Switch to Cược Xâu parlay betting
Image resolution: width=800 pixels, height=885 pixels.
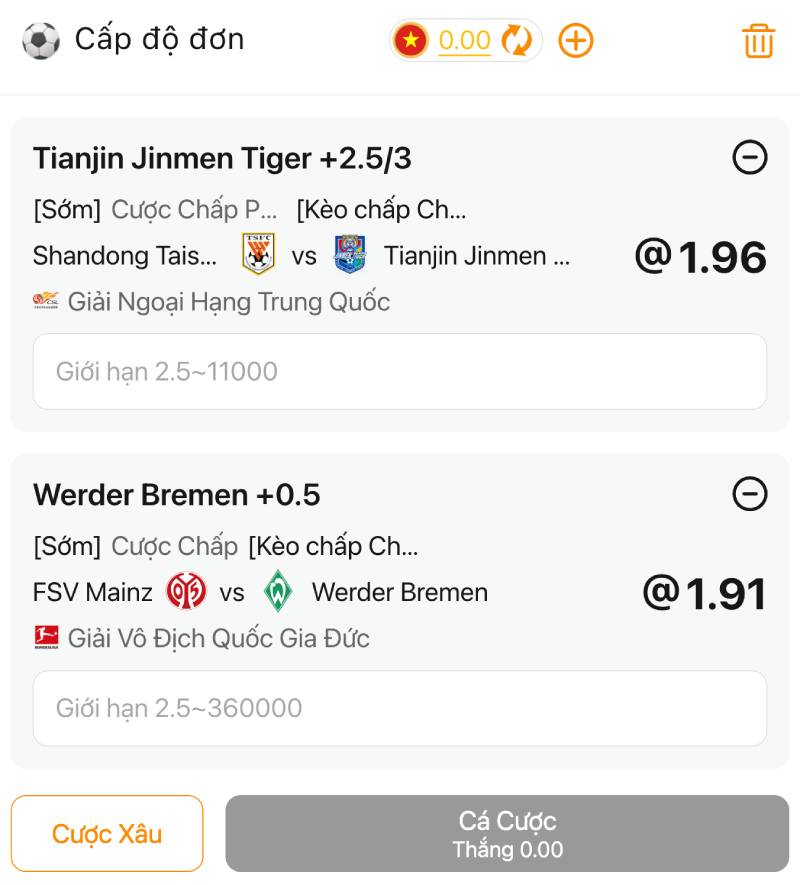coord(107,834)
